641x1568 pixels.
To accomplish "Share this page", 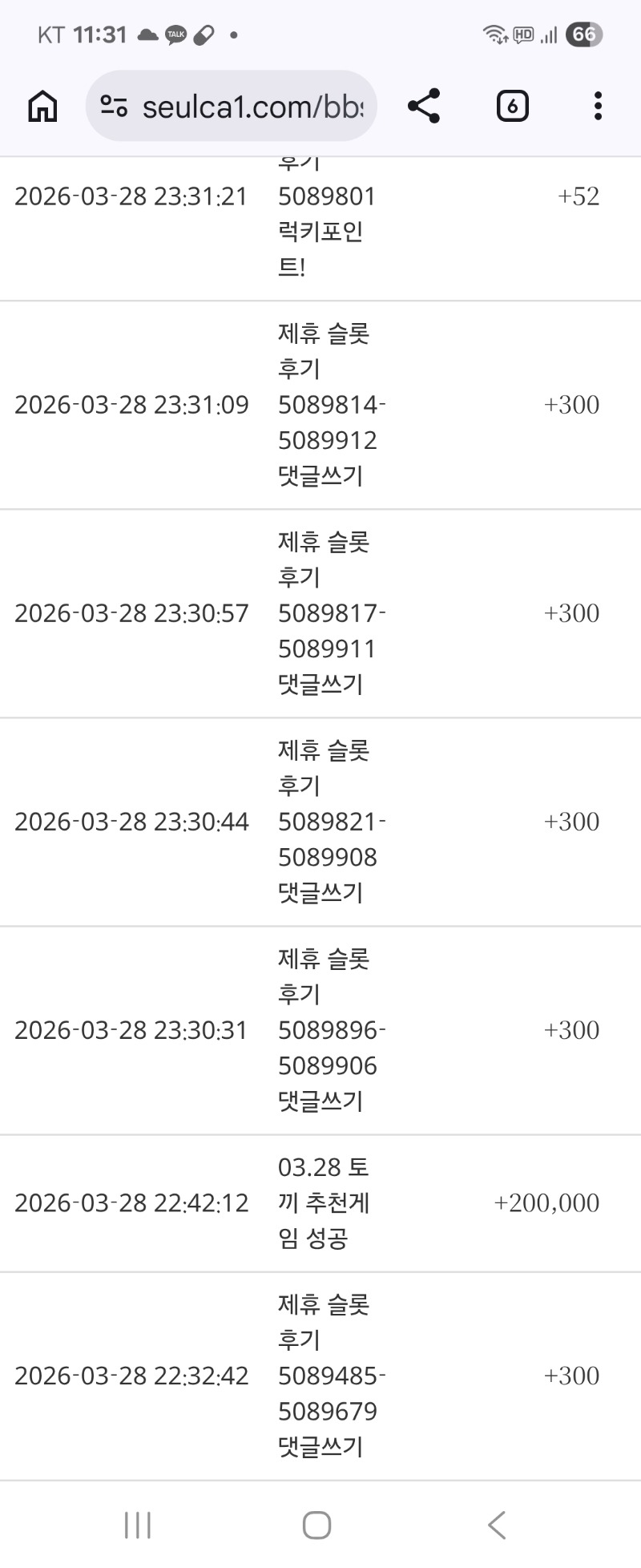I will (x=424, y=106).
